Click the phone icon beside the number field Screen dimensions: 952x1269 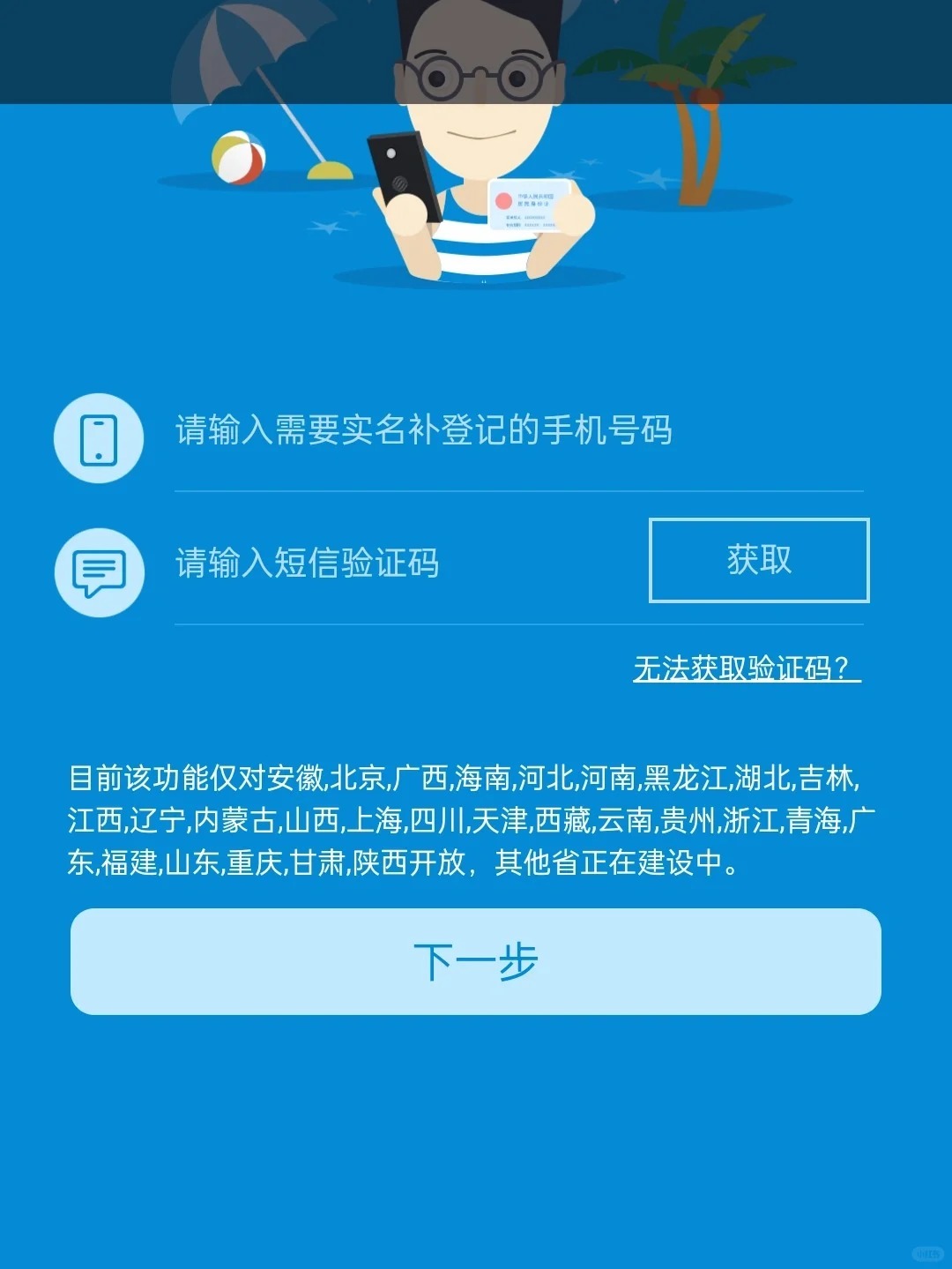pos(99,437)
